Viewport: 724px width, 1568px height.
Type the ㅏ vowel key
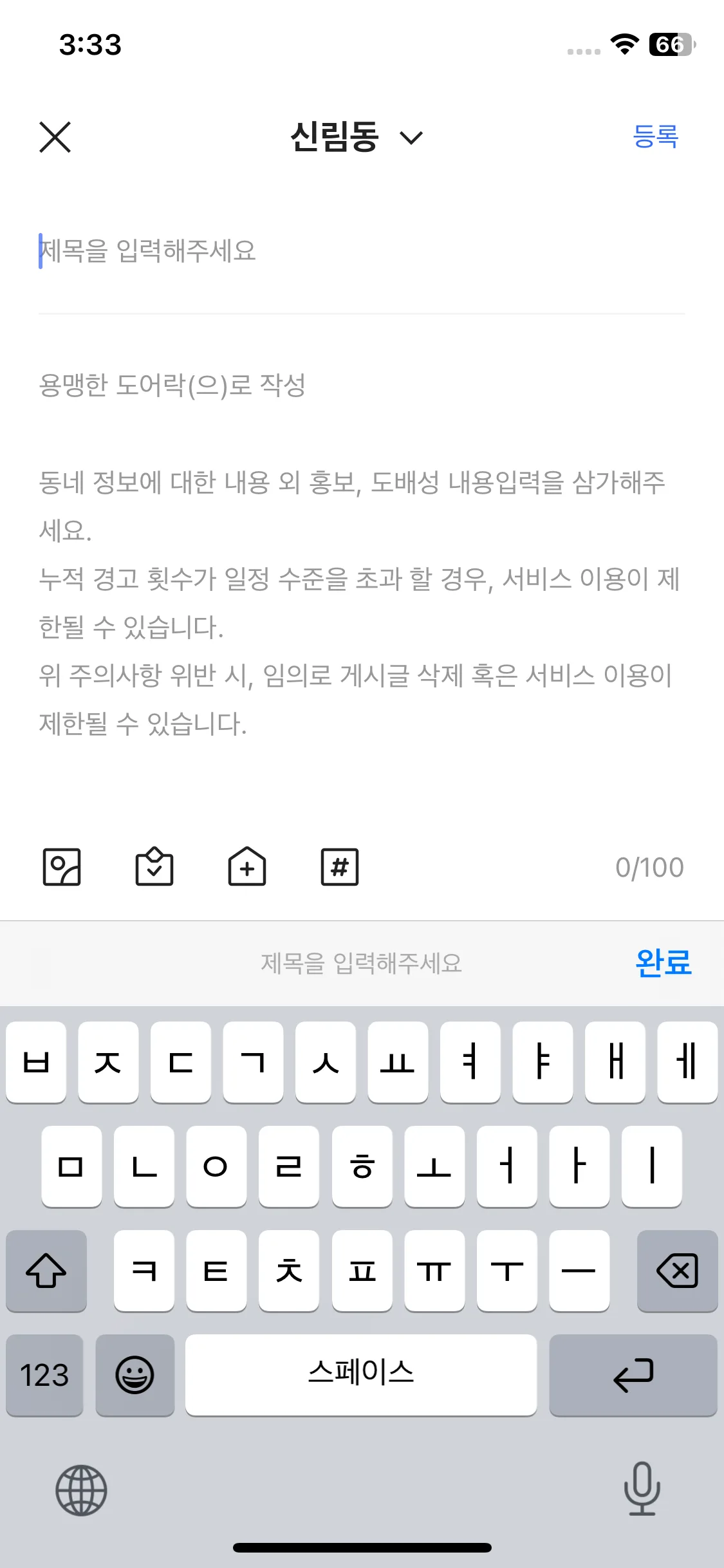(x=579, y=1167)
